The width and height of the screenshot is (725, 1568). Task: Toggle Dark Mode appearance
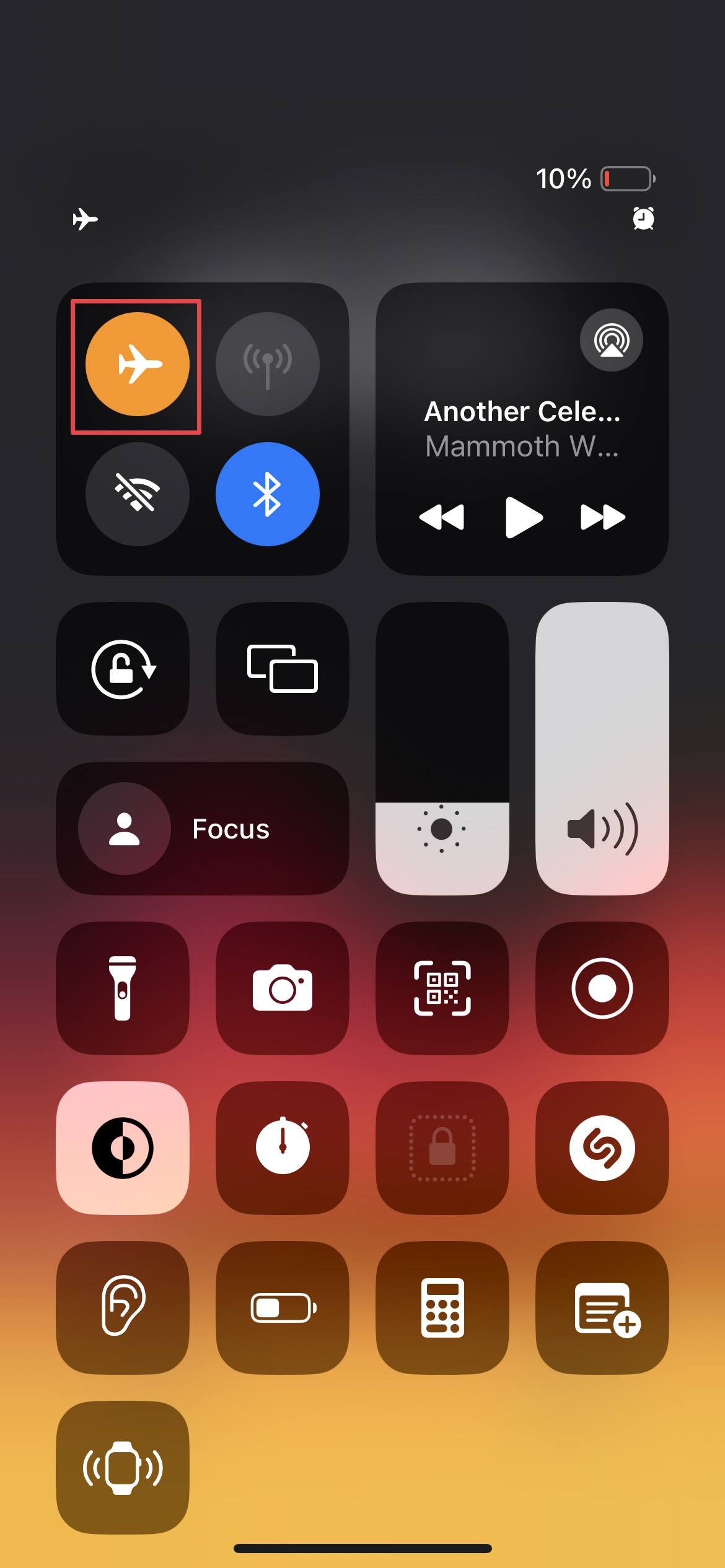tap(123, 1148)
